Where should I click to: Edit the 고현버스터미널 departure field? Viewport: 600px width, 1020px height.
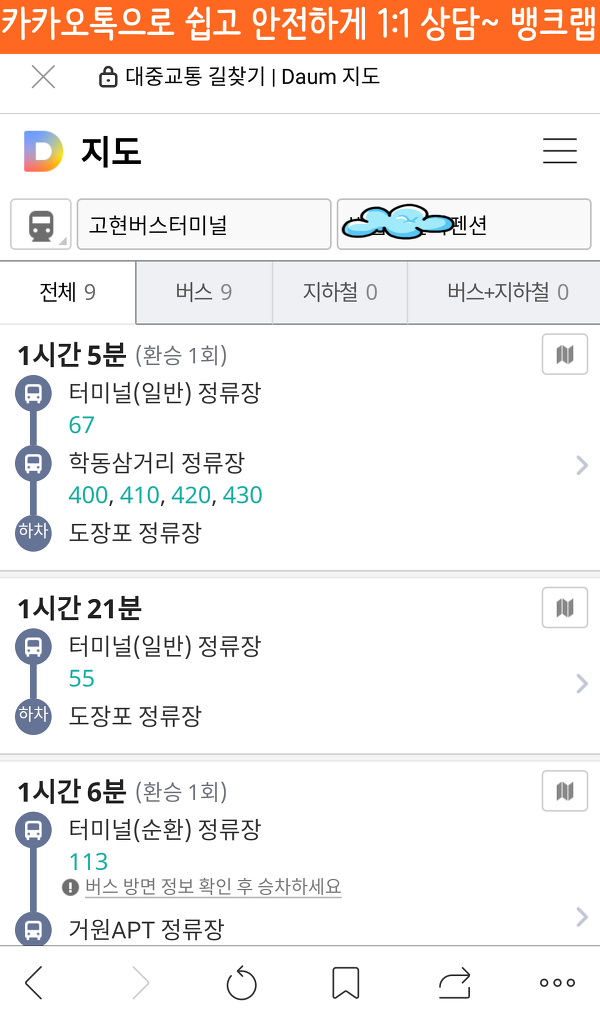[204, 224]
